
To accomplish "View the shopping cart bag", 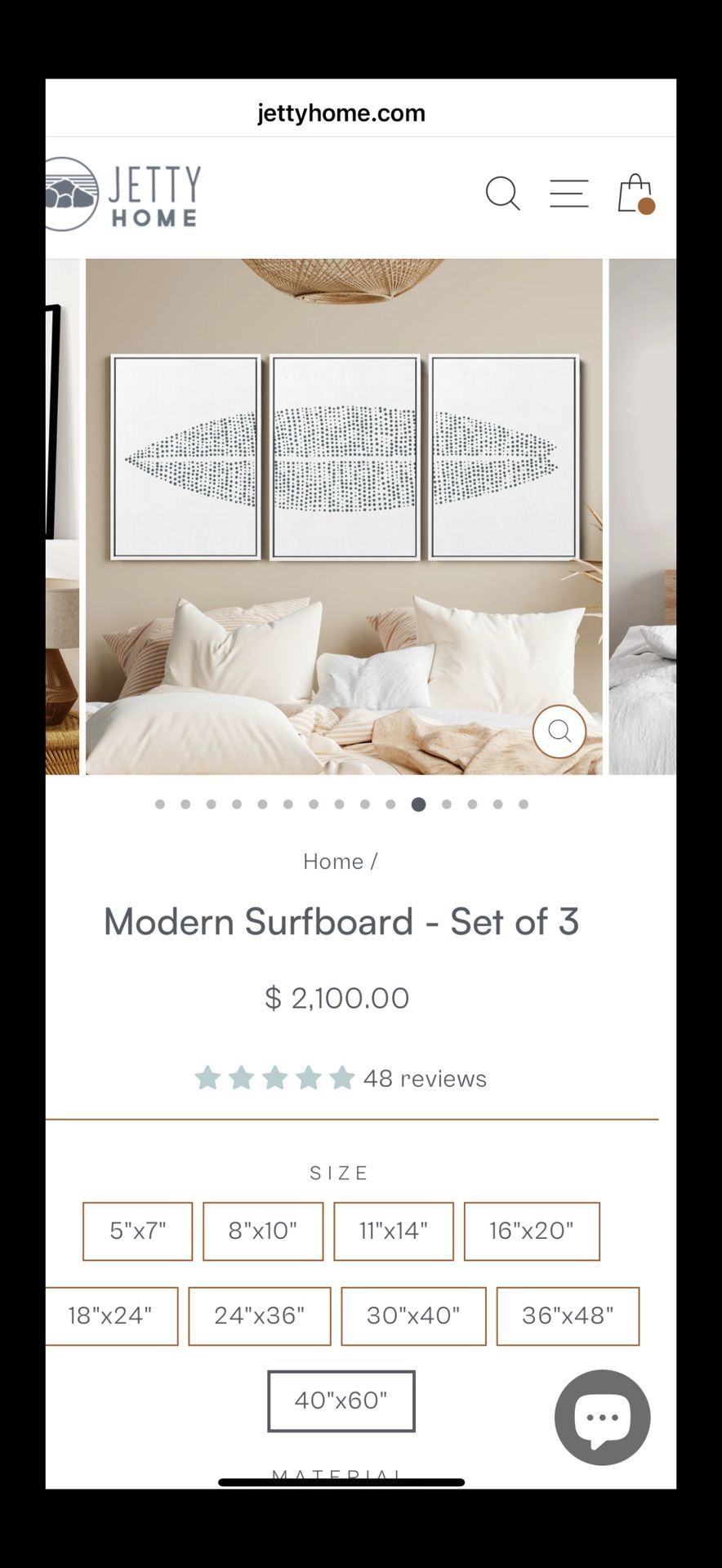I will click(635, 194).
